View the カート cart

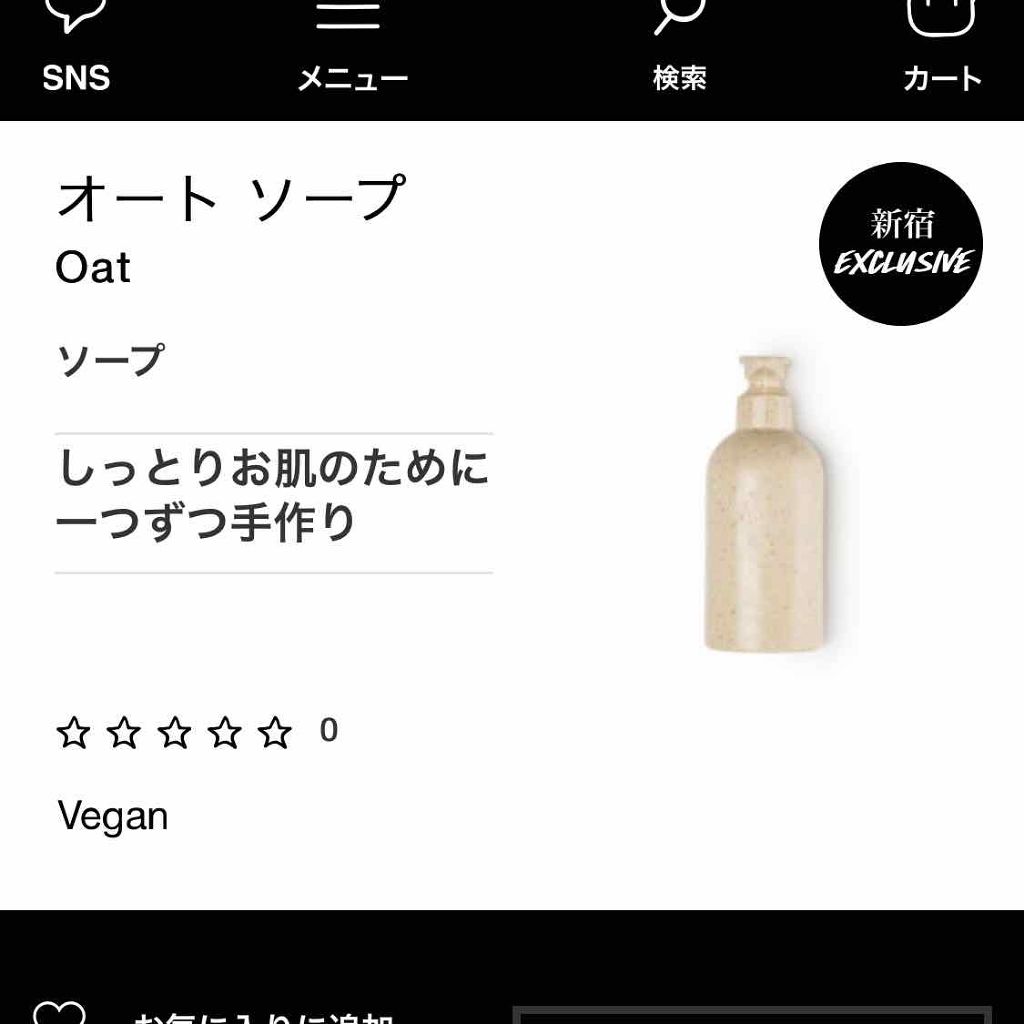942,48
